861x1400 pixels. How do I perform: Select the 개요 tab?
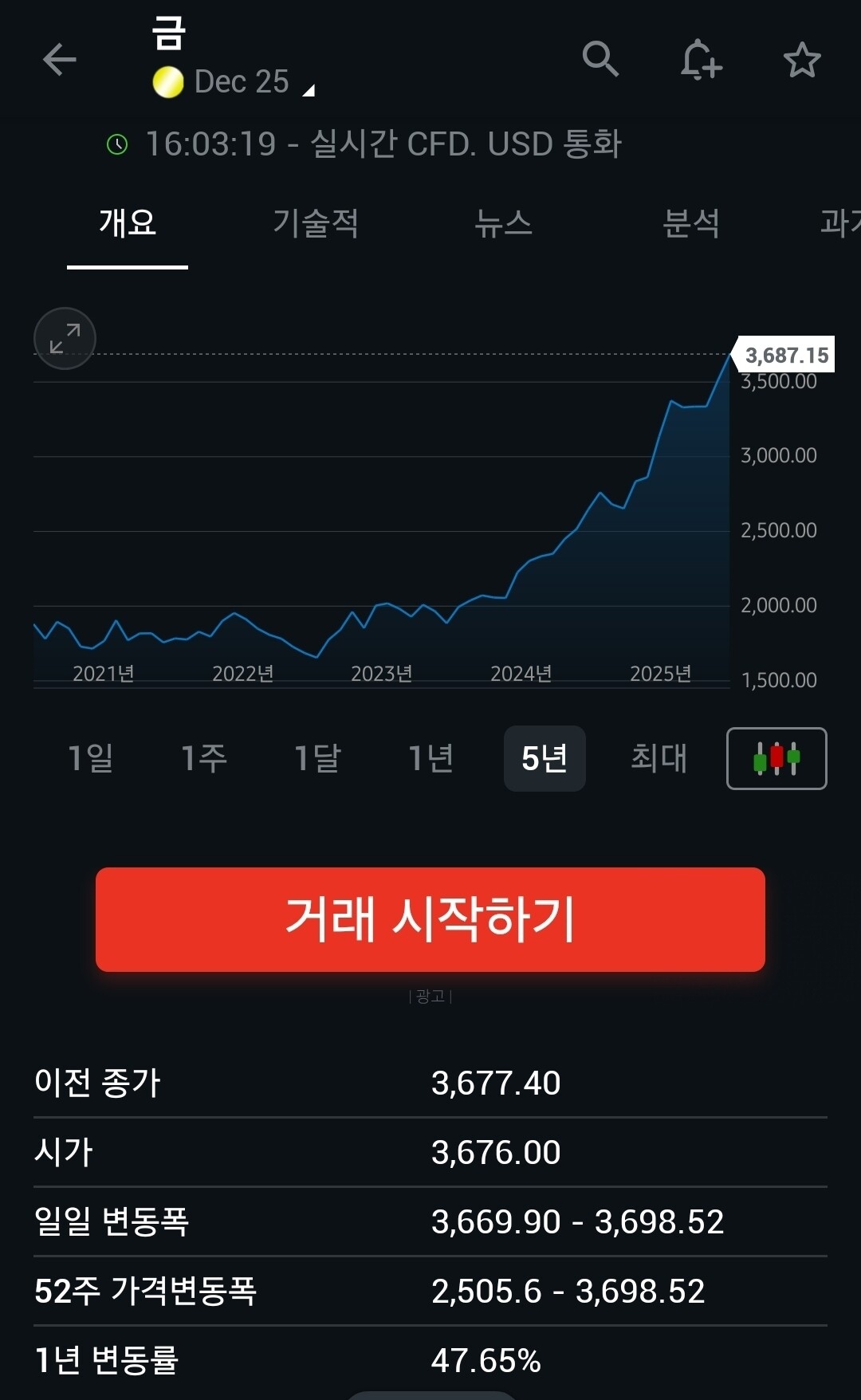(x=128, y=223)
